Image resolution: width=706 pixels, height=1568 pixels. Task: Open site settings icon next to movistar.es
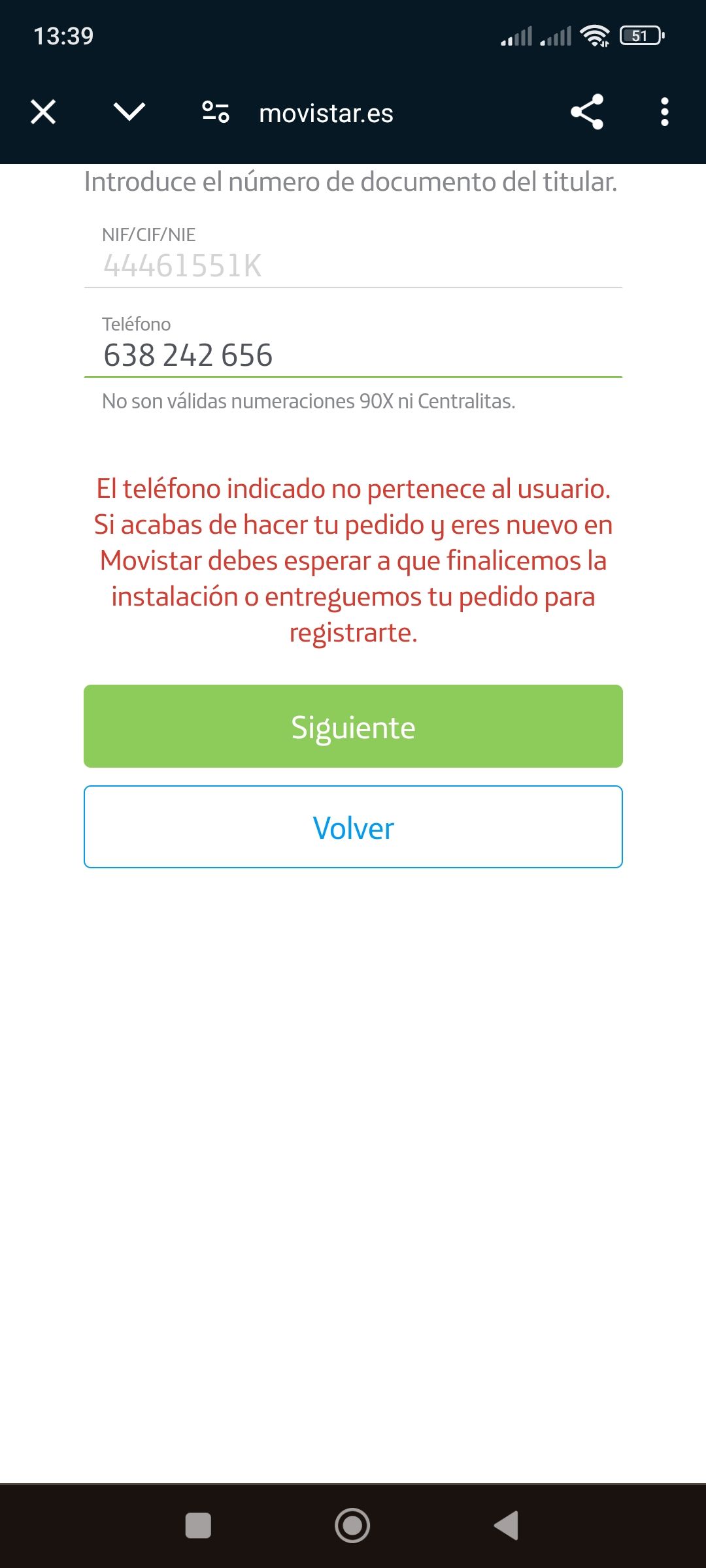[216, 112]
